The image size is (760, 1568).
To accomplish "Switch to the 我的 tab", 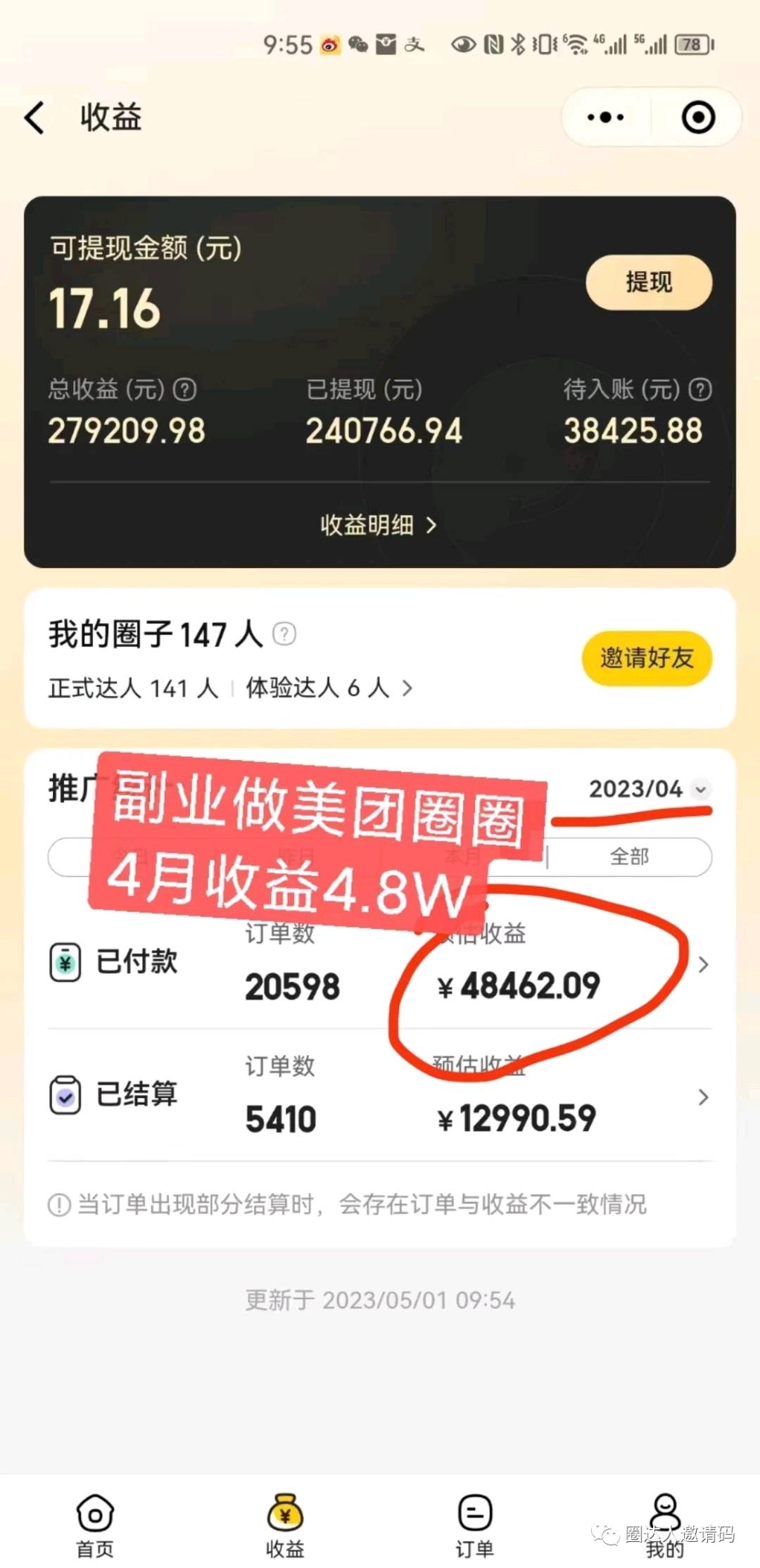I will coord(665,1525).
